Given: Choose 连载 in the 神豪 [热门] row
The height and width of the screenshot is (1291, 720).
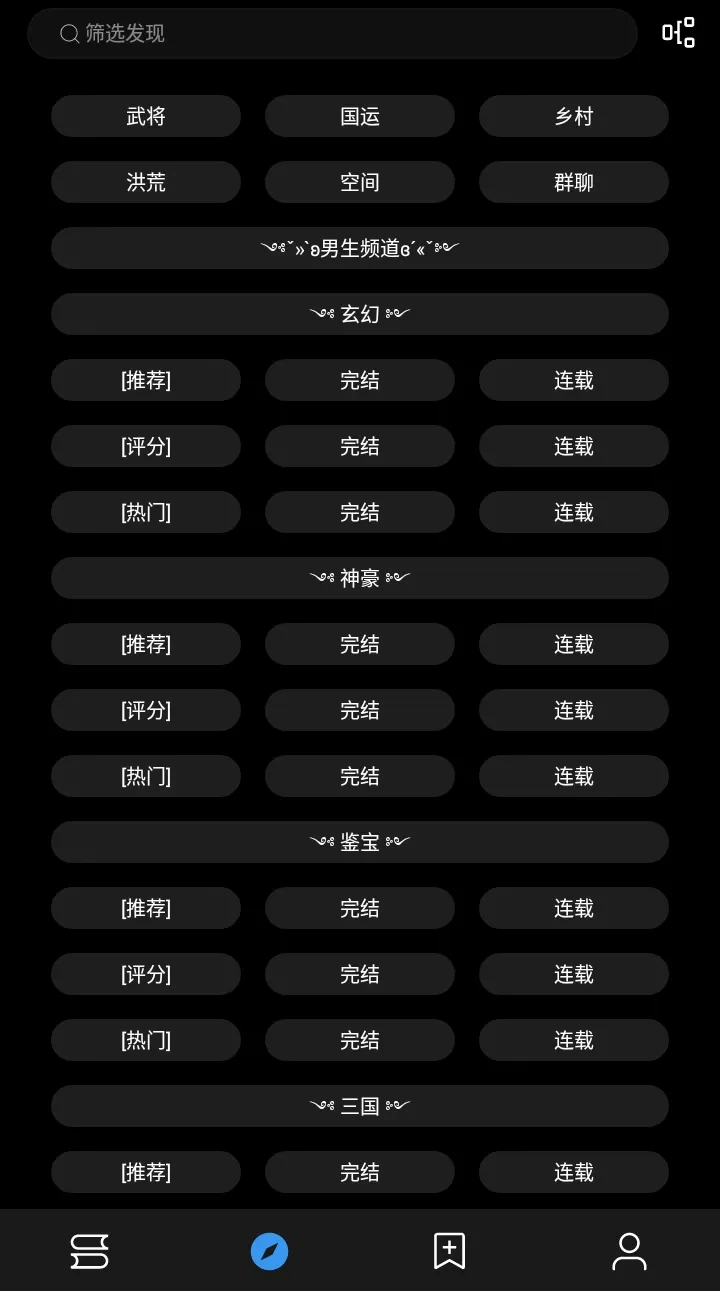Looking at the screenshot, I should point(574,776).
